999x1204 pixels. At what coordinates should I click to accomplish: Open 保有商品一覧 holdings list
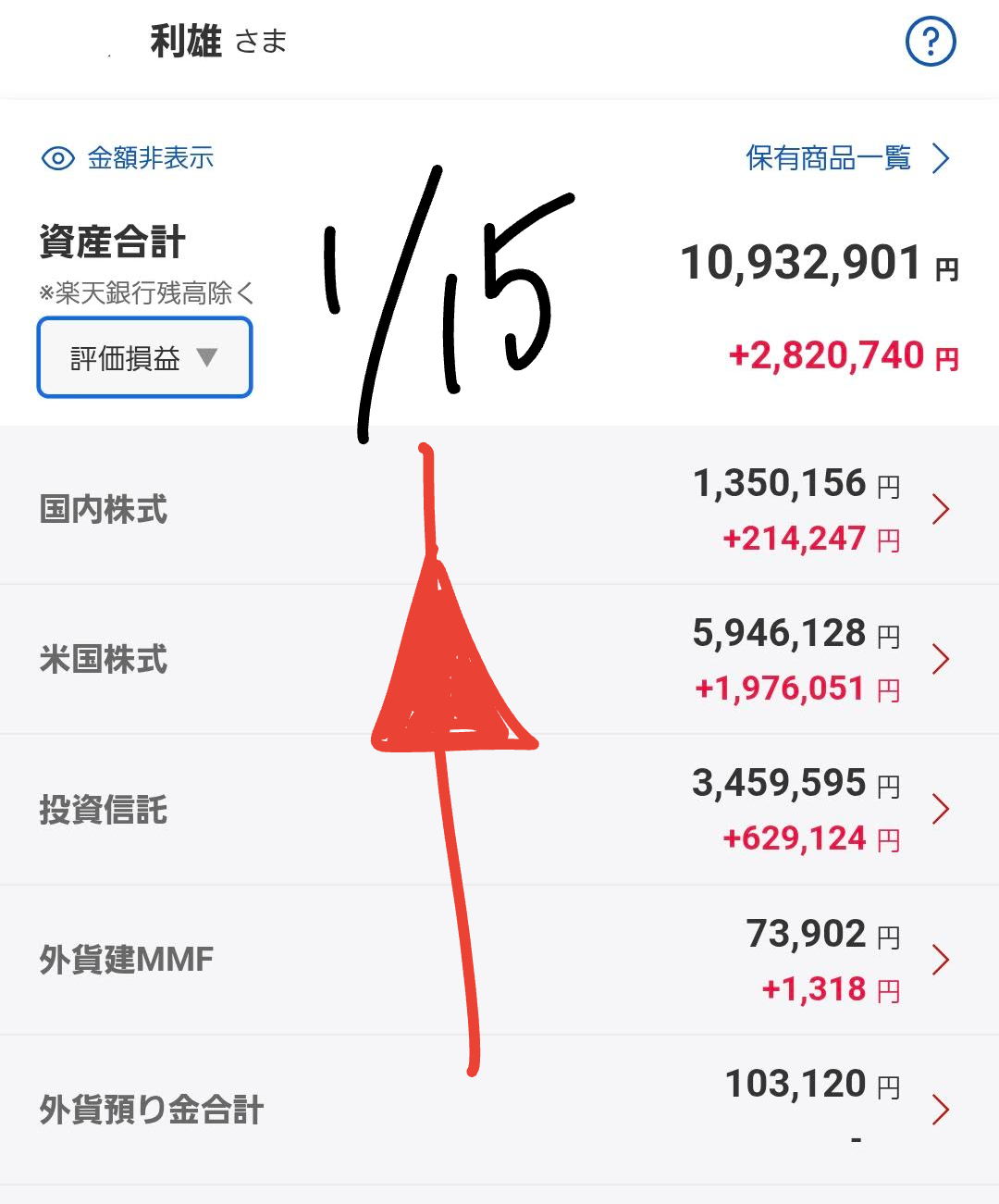pos(846,158)
